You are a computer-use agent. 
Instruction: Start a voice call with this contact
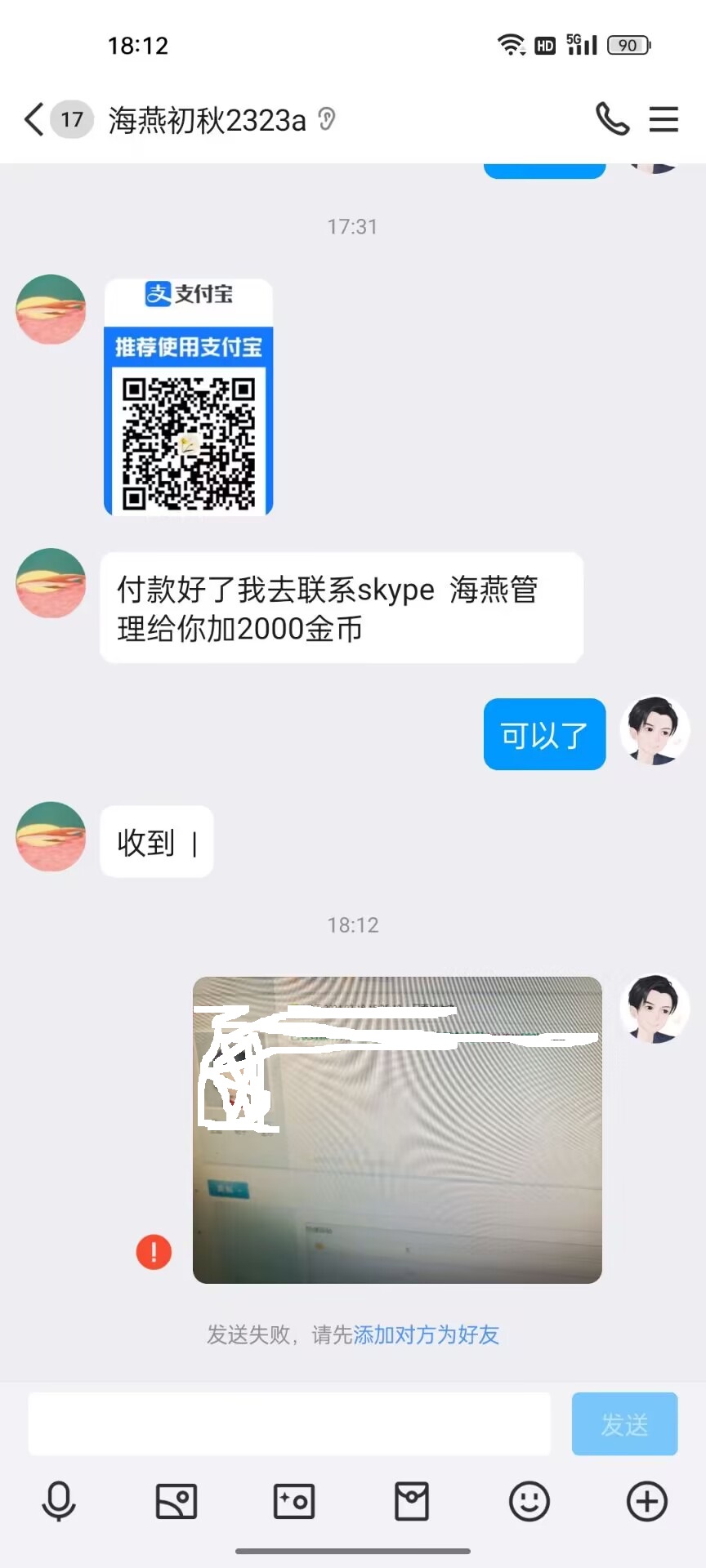tap(612, 119)
